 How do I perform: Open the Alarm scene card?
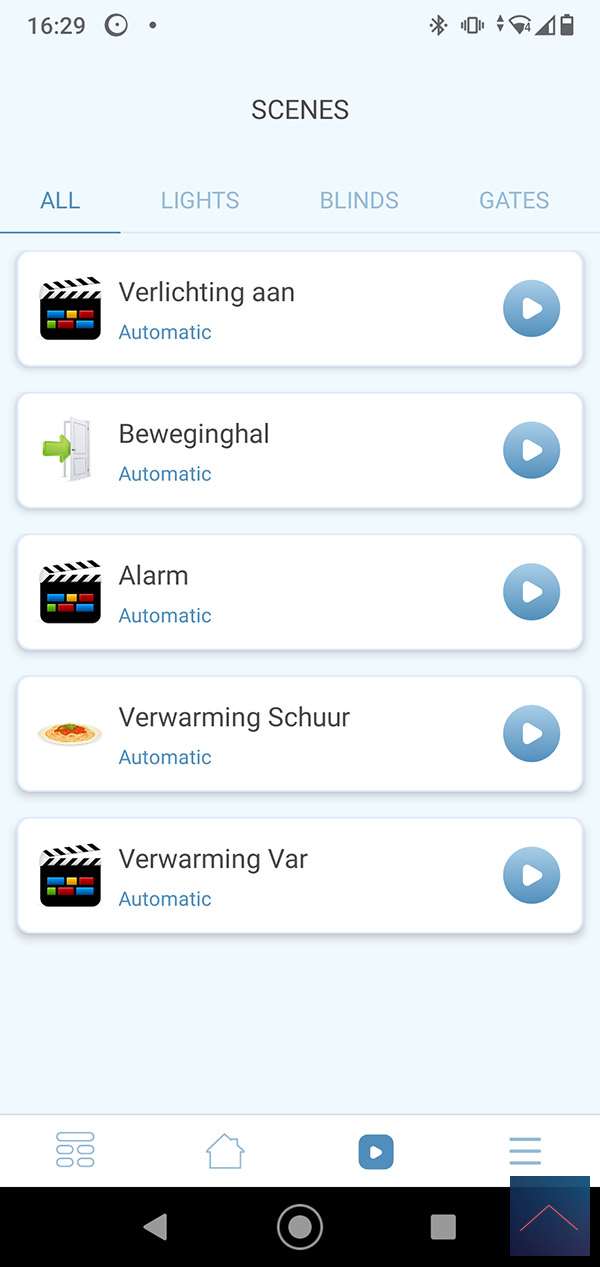(260, 592)
